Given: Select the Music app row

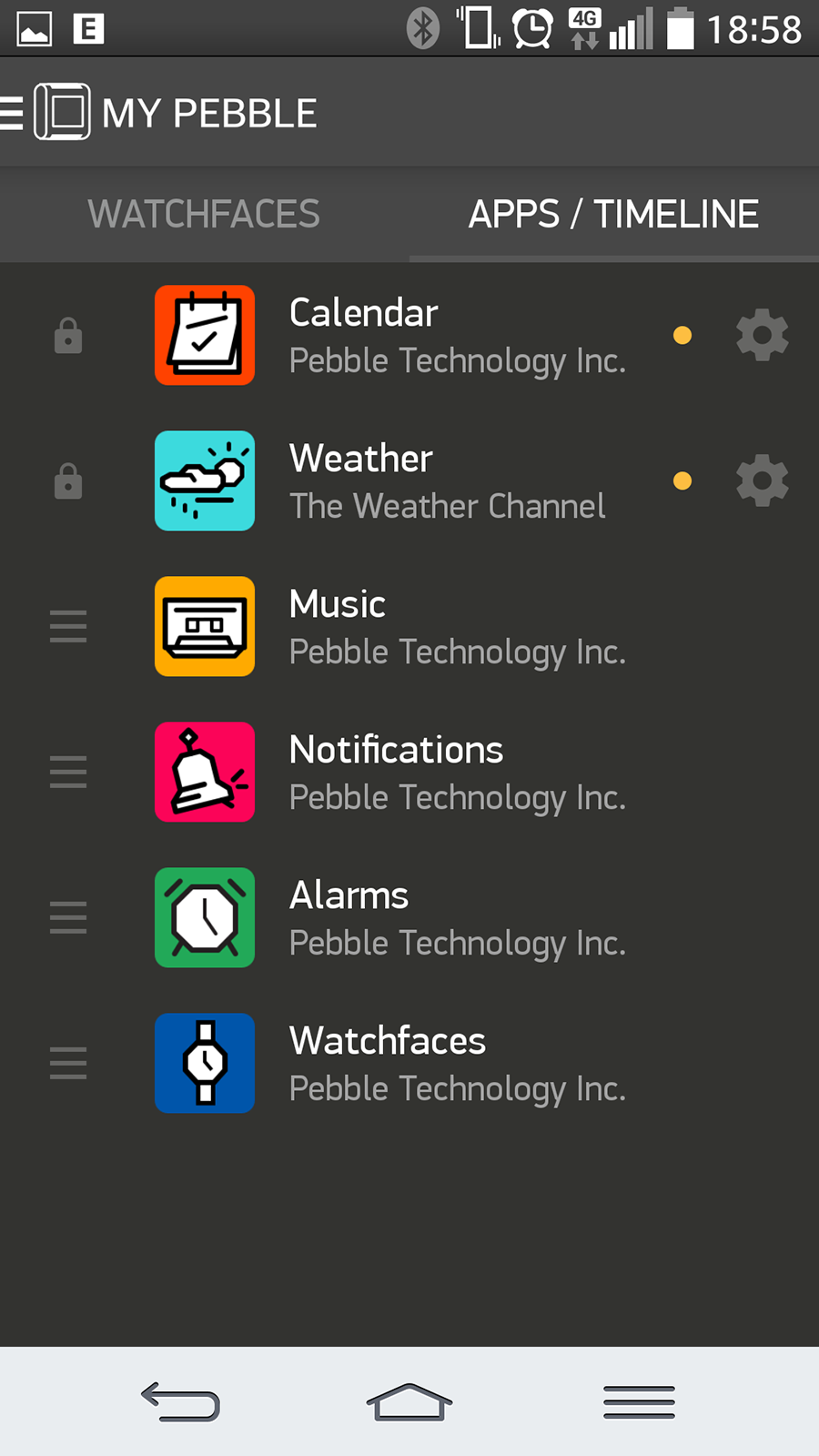Looking at the screenshot, I should pyautogui.click(x=409, y=626).
